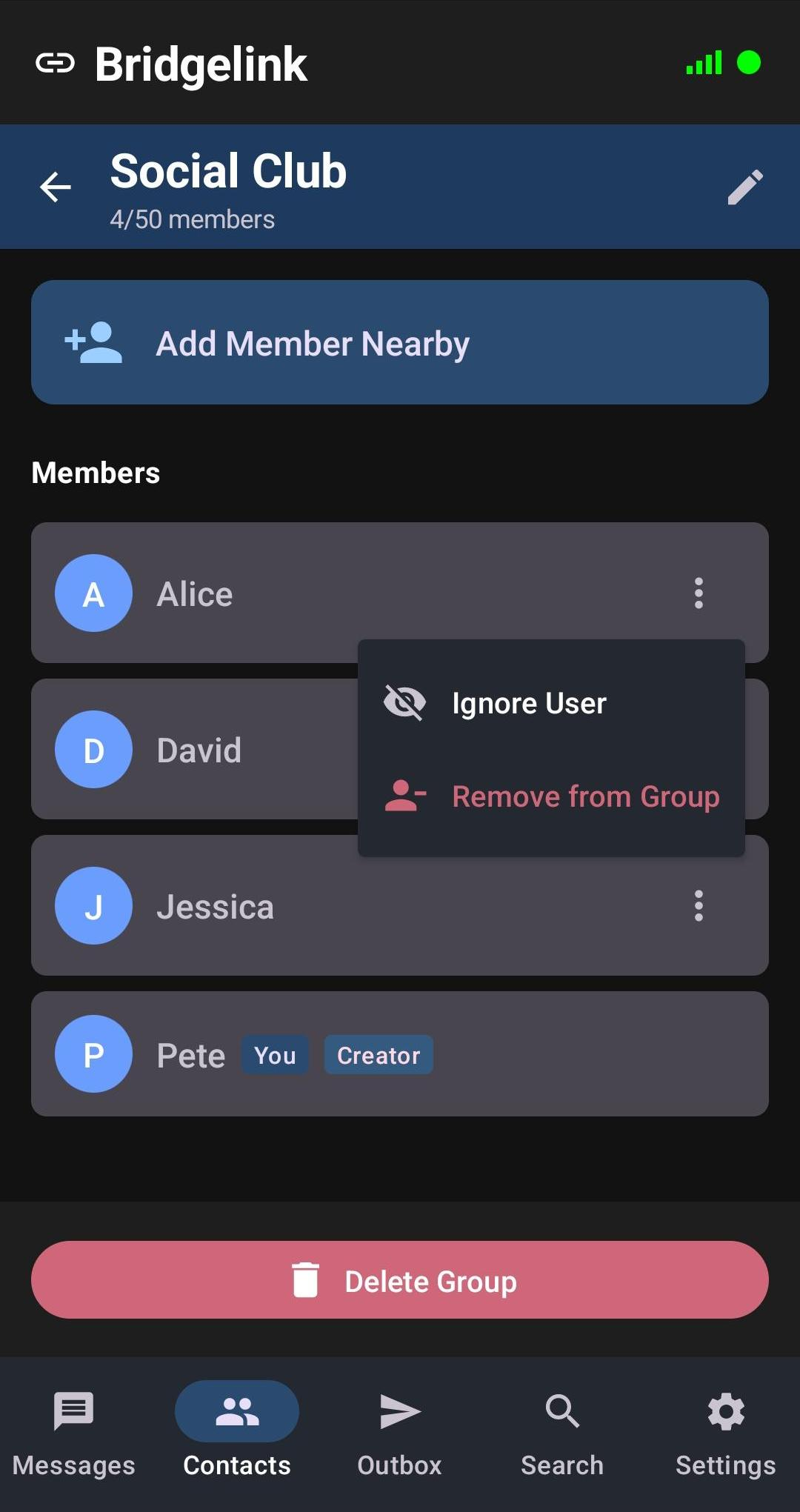800x1512 pixels.
Task: Open the three-dot menu for Alice
Action: coord(699,593)
